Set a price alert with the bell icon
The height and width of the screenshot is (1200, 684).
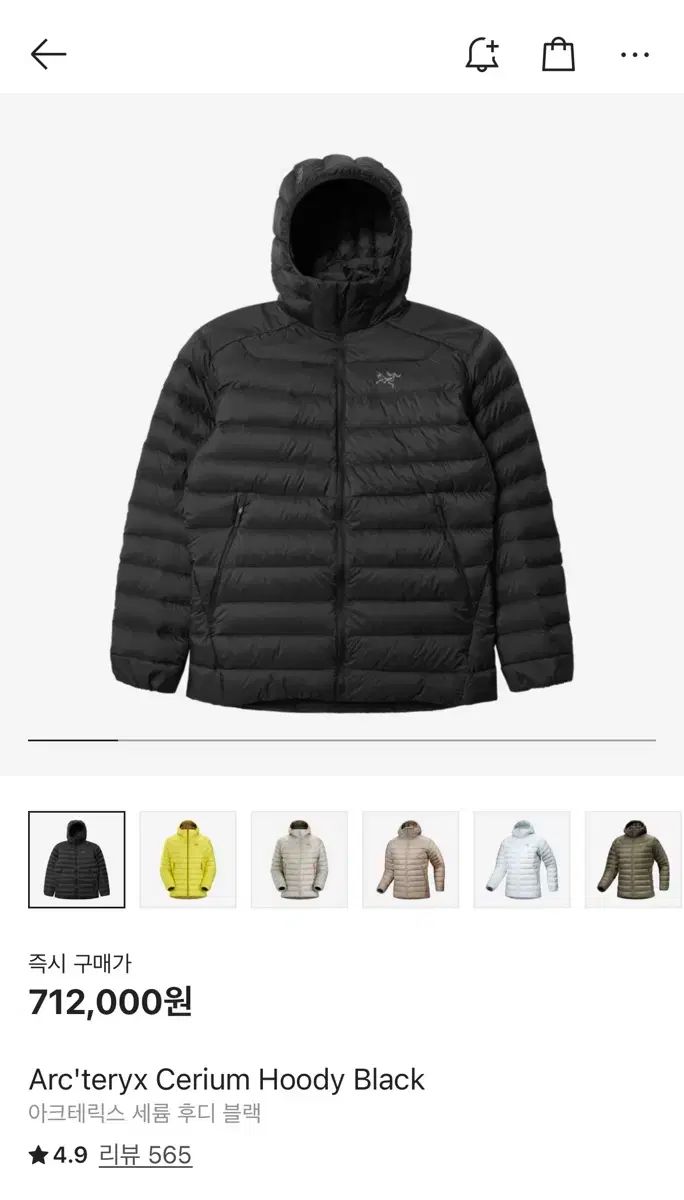point(482,54)
